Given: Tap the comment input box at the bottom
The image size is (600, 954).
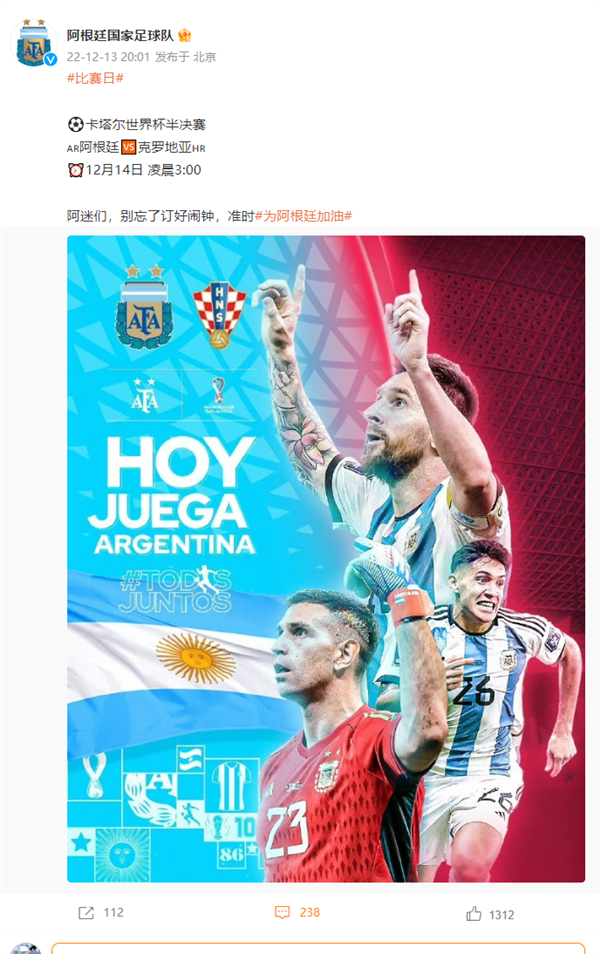Looking at the screenshot, I should pos(318,947).
